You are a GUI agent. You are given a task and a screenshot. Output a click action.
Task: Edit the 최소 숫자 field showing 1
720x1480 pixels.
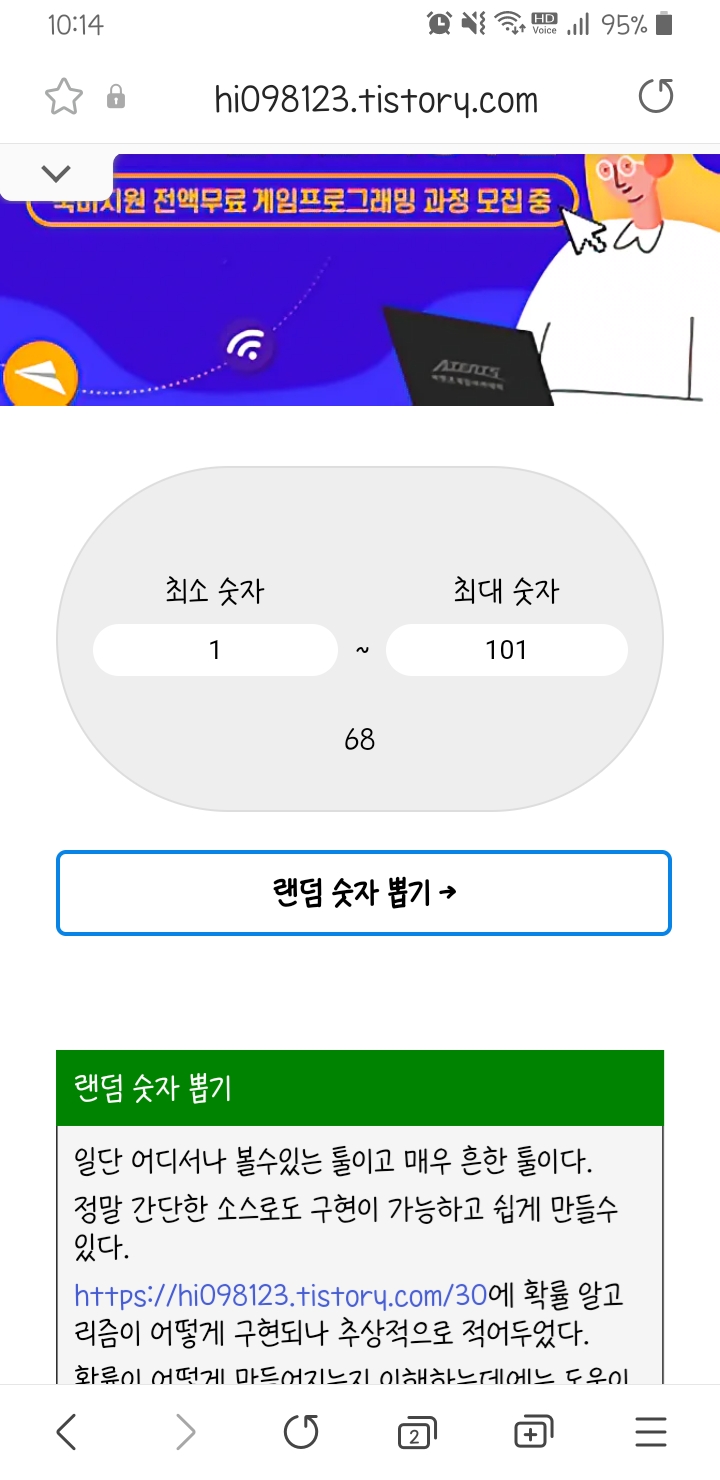[215, 650]
